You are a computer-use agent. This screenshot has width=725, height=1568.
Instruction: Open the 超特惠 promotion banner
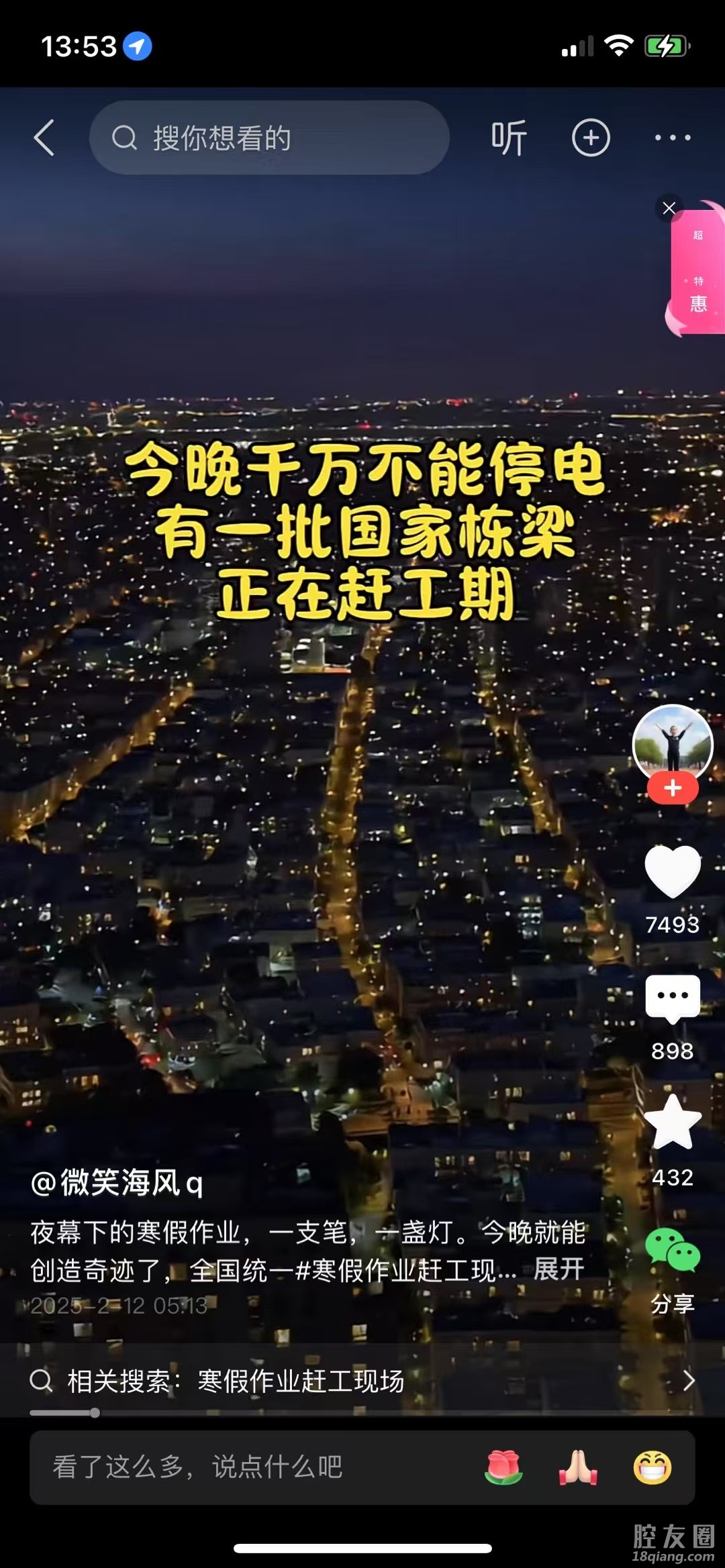698,275
